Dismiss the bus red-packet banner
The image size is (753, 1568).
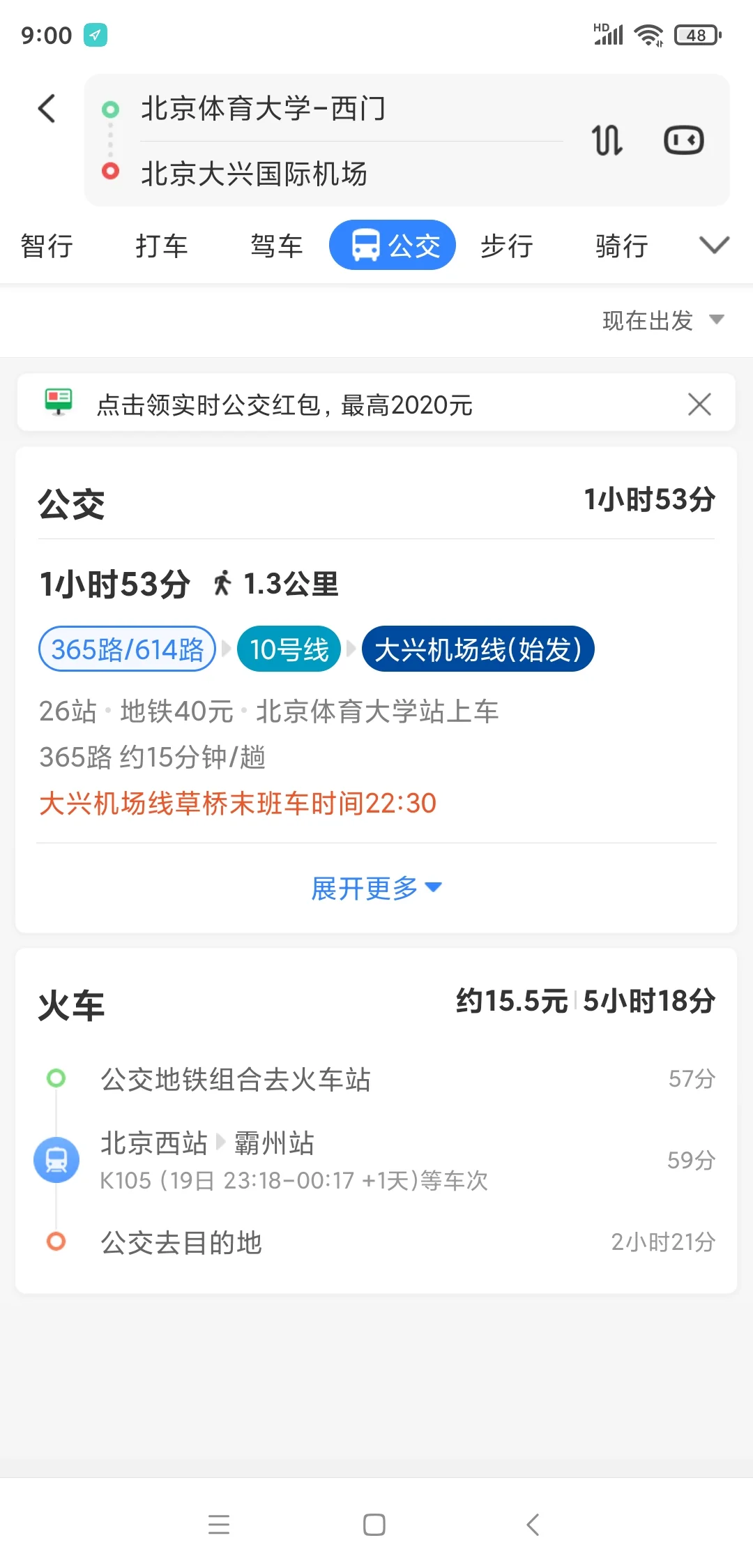pos(699,404)
